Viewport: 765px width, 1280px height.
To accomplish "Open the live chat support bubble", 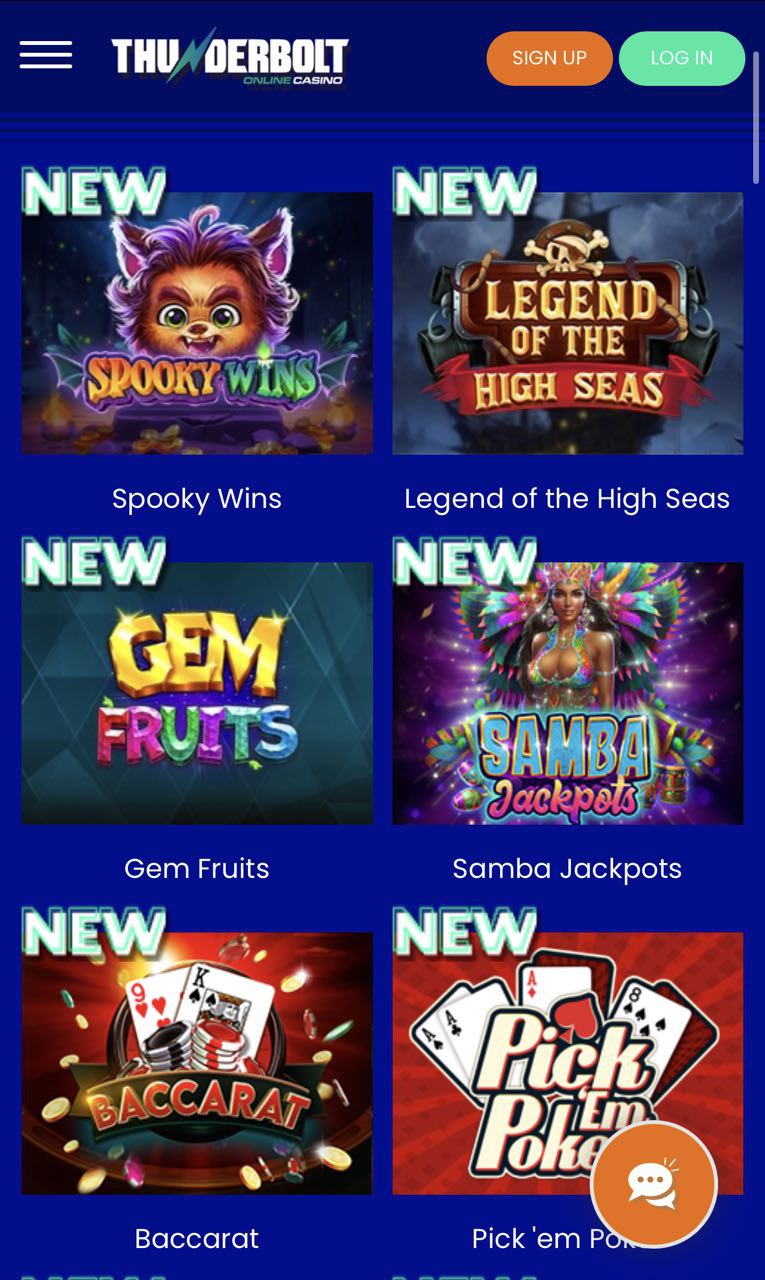I will (654, 1184).
